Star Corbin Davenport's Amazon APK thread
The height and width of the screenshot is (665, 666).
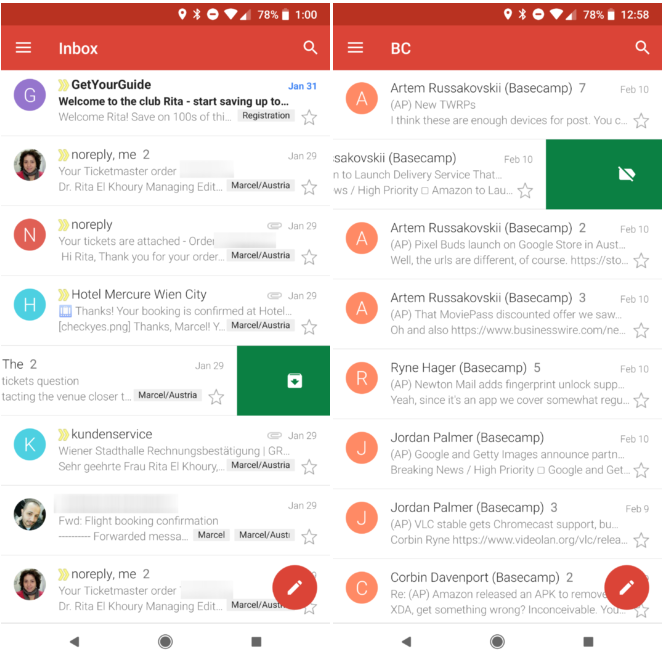(x=641, y=610)
